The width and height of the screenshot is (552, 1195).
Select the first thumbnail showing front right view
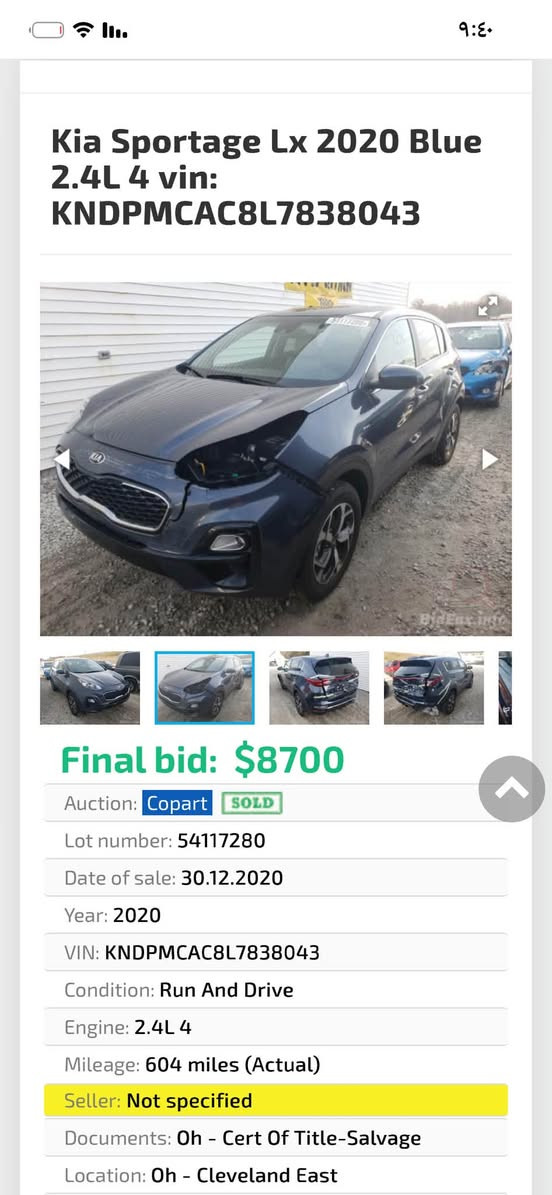pyautogui.click(x=90, y=687)
